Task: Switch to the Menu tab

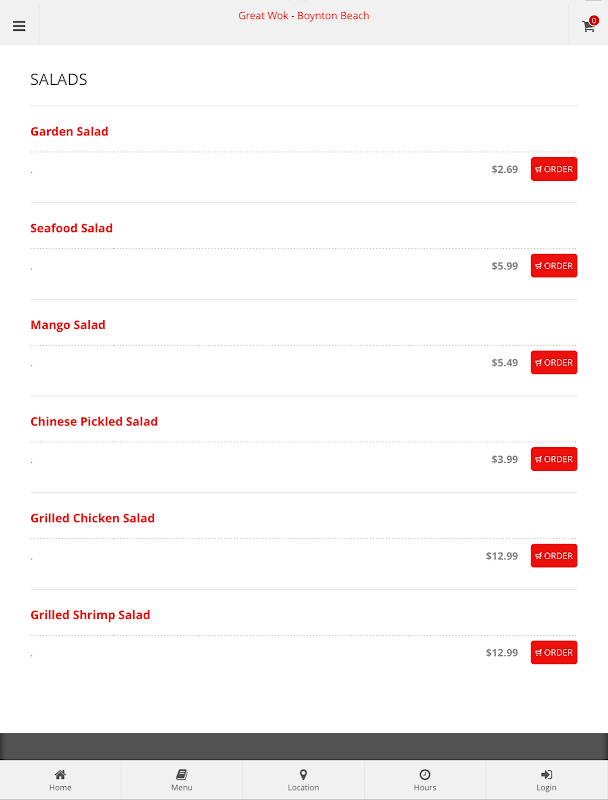Action: tap(181, 780)
